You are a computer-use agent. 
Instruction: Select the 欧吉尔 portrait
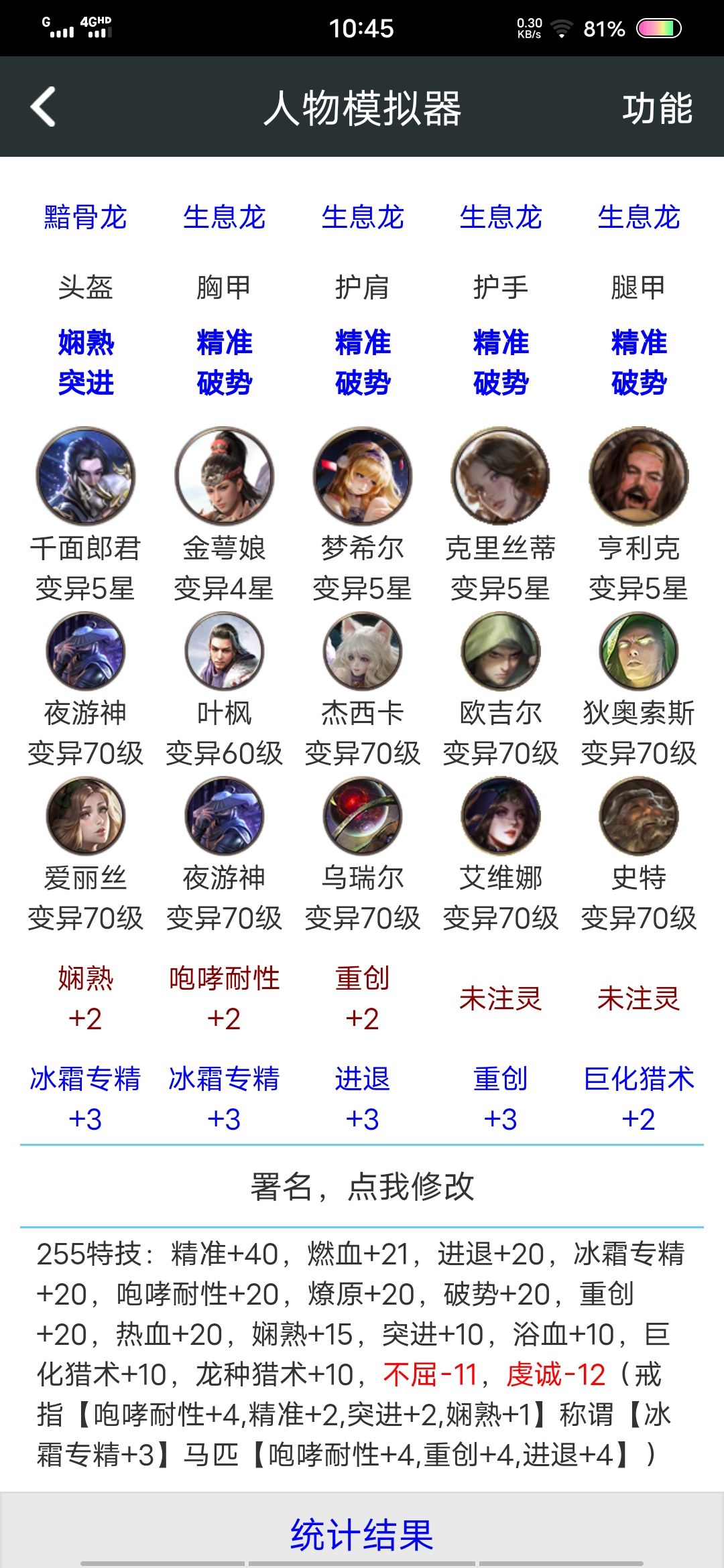click(500, 651)
